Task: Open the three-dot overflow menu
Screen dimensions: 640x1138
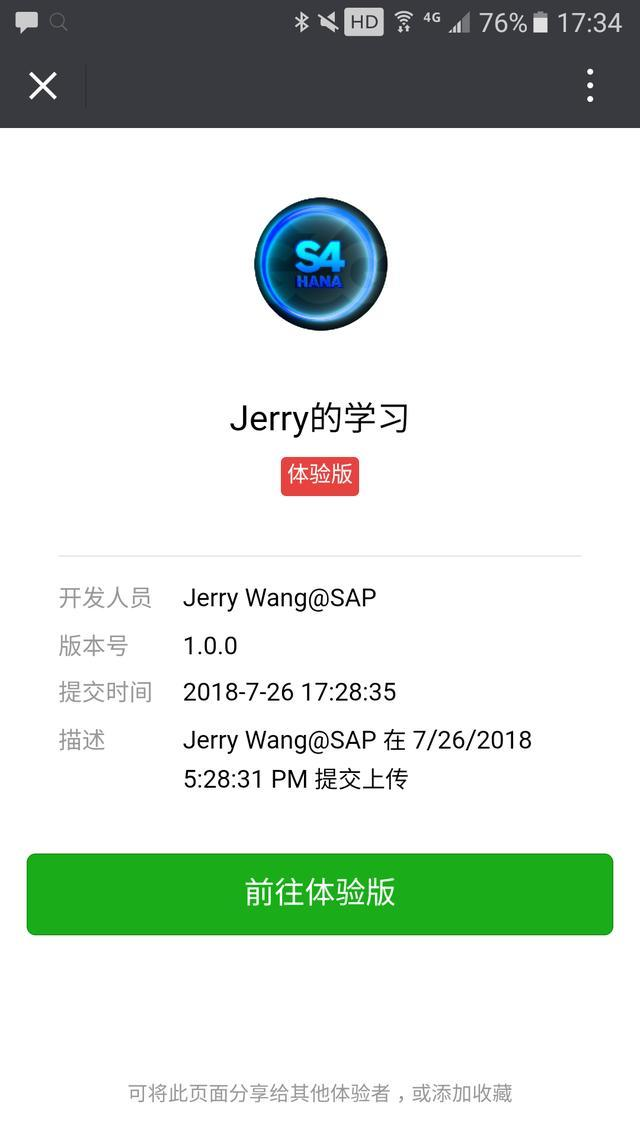Action: pos(590,86)
